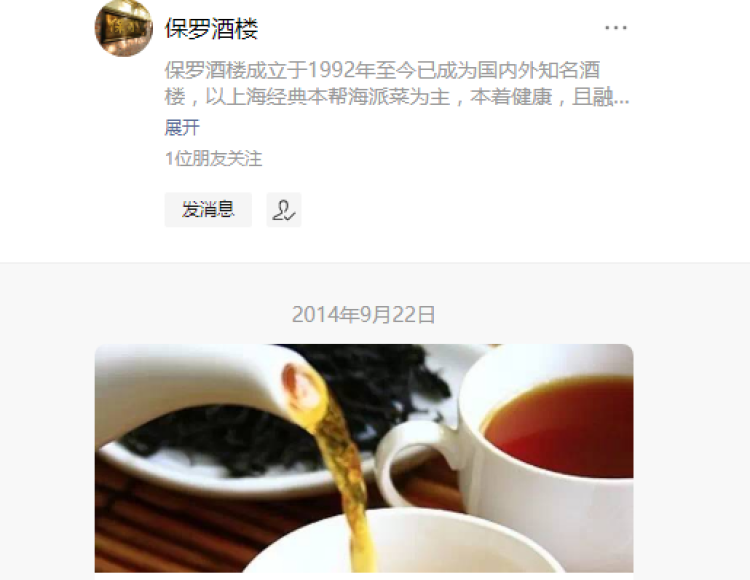Open the three-dot overflow menu
This screenshot has height=580, width=750.
[616, 28]
